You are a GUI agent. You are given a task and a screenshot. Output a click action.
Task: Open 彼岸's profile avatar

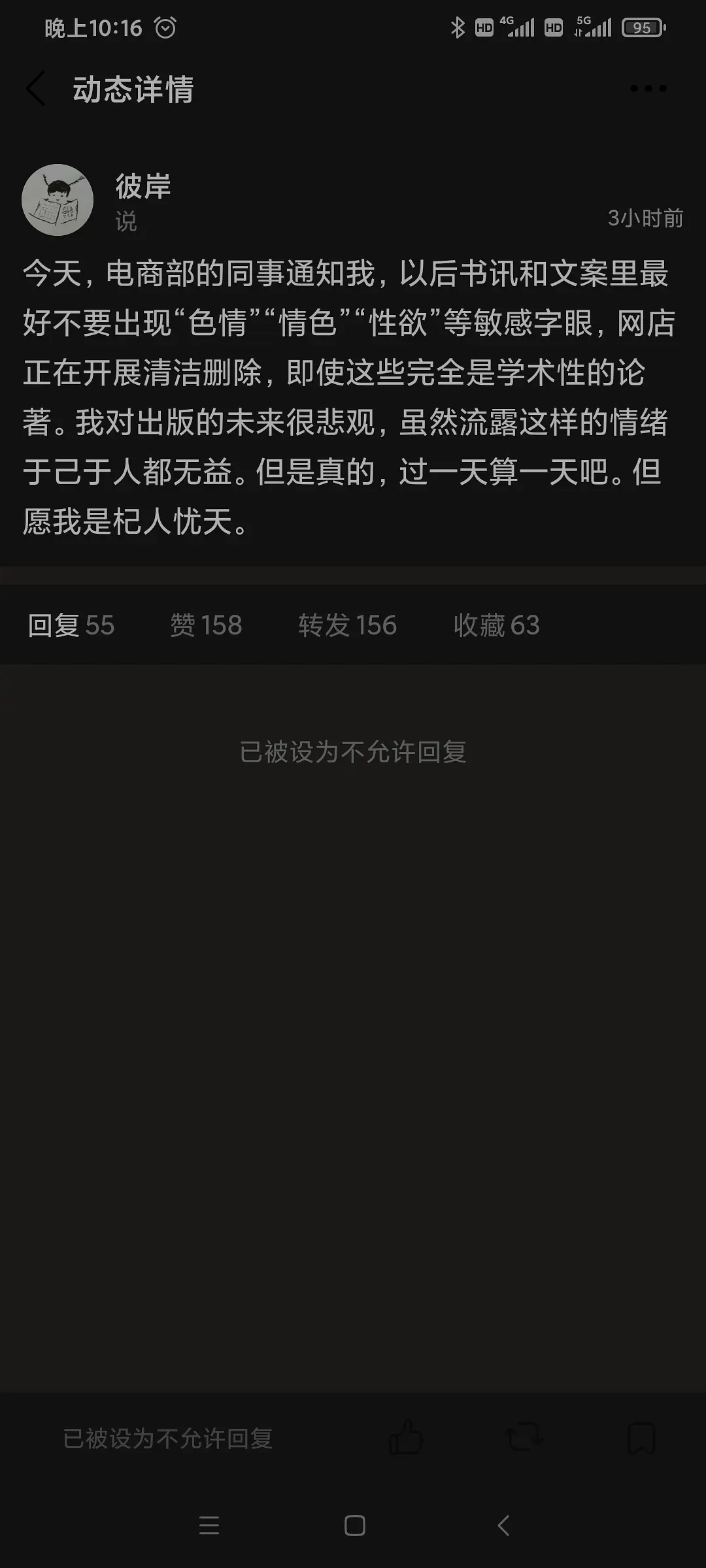(58, 200)
